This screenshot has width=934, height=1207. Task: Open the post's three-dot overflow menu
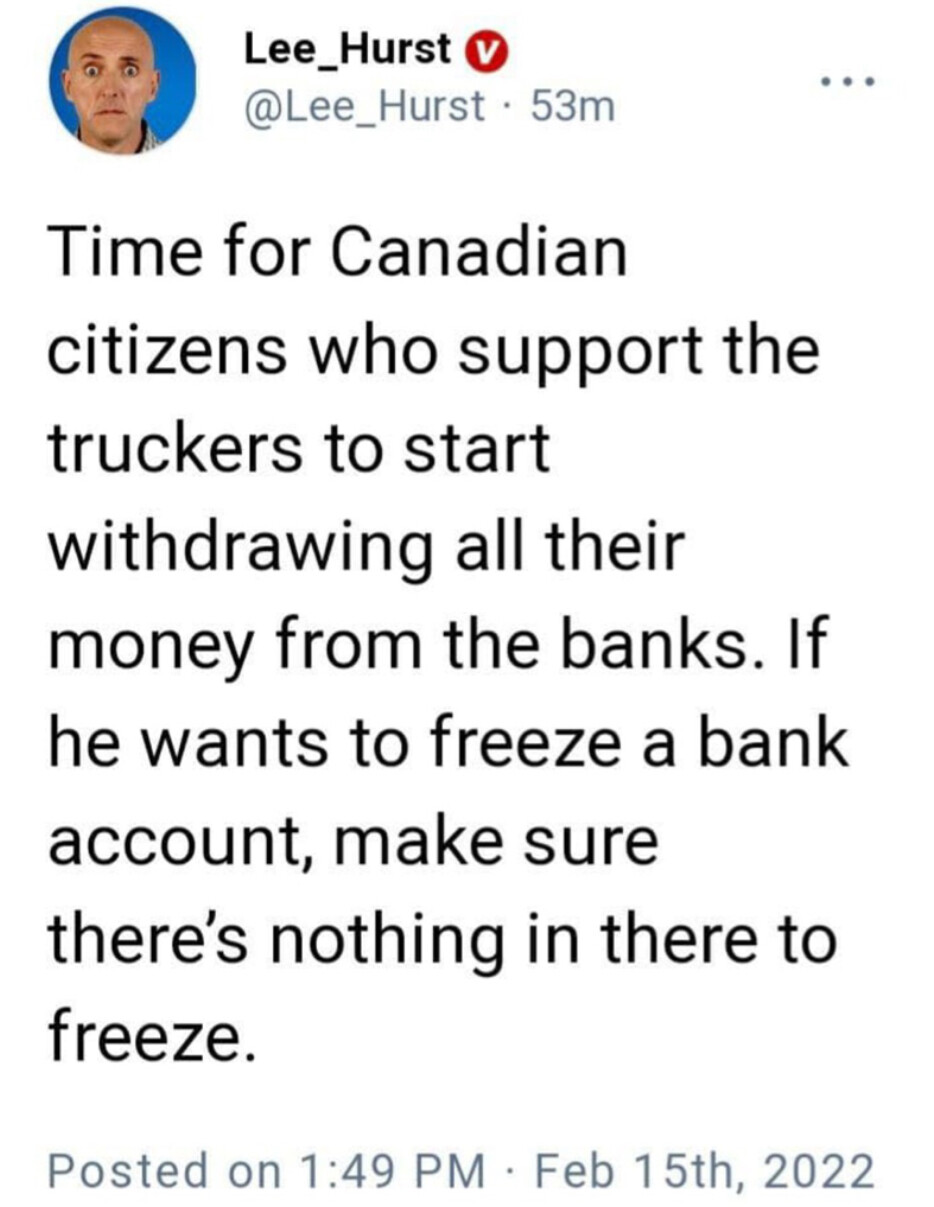tap(849, 81)
